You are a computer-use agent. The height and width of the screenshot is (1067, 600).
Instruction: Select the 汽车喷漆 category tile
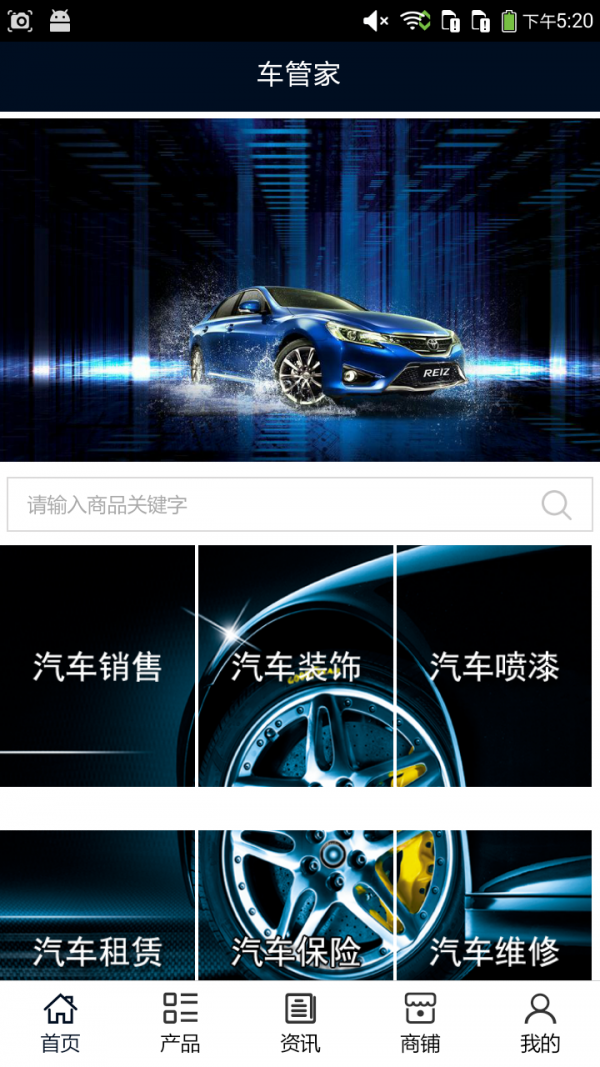coord(494,666)
